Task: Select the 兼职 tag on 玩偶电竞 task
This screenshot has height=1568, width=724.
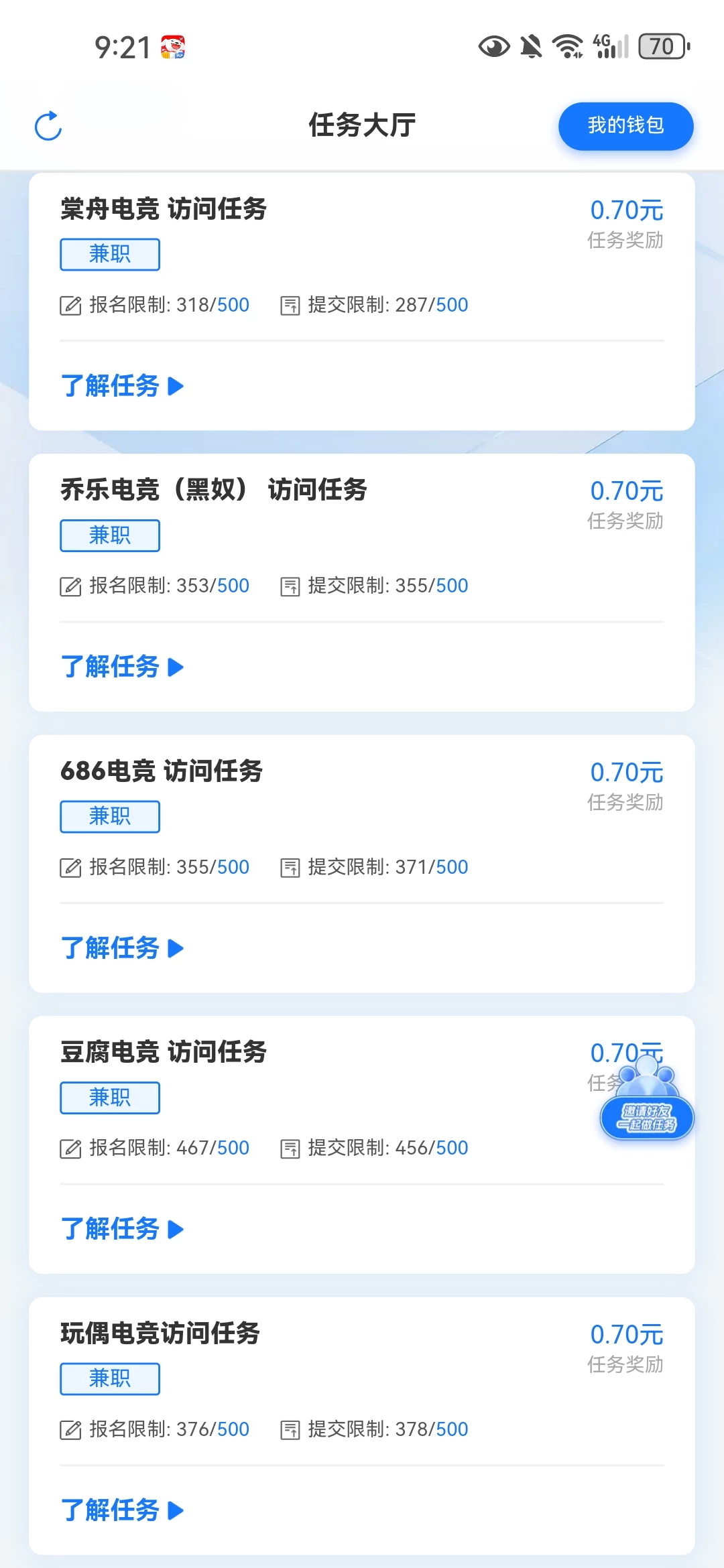Action: pyautogui.click(x=109, y=1378)
